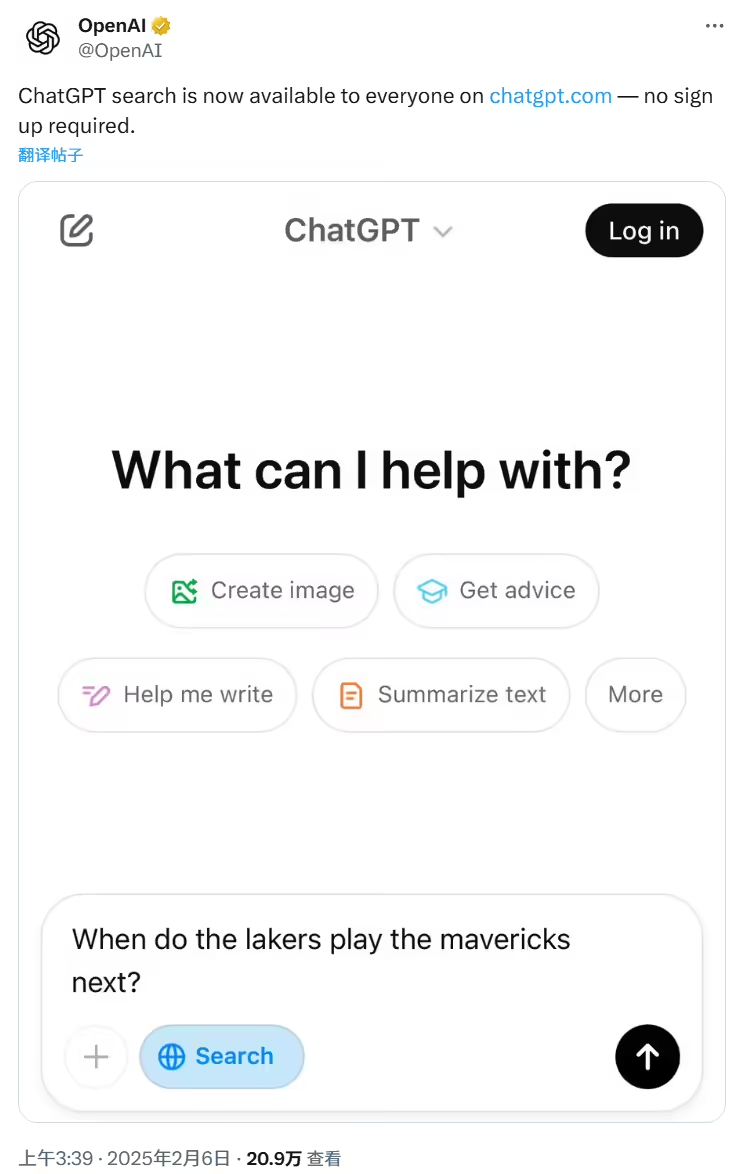Expand More suggestion prompts

[x=635, y=694]
